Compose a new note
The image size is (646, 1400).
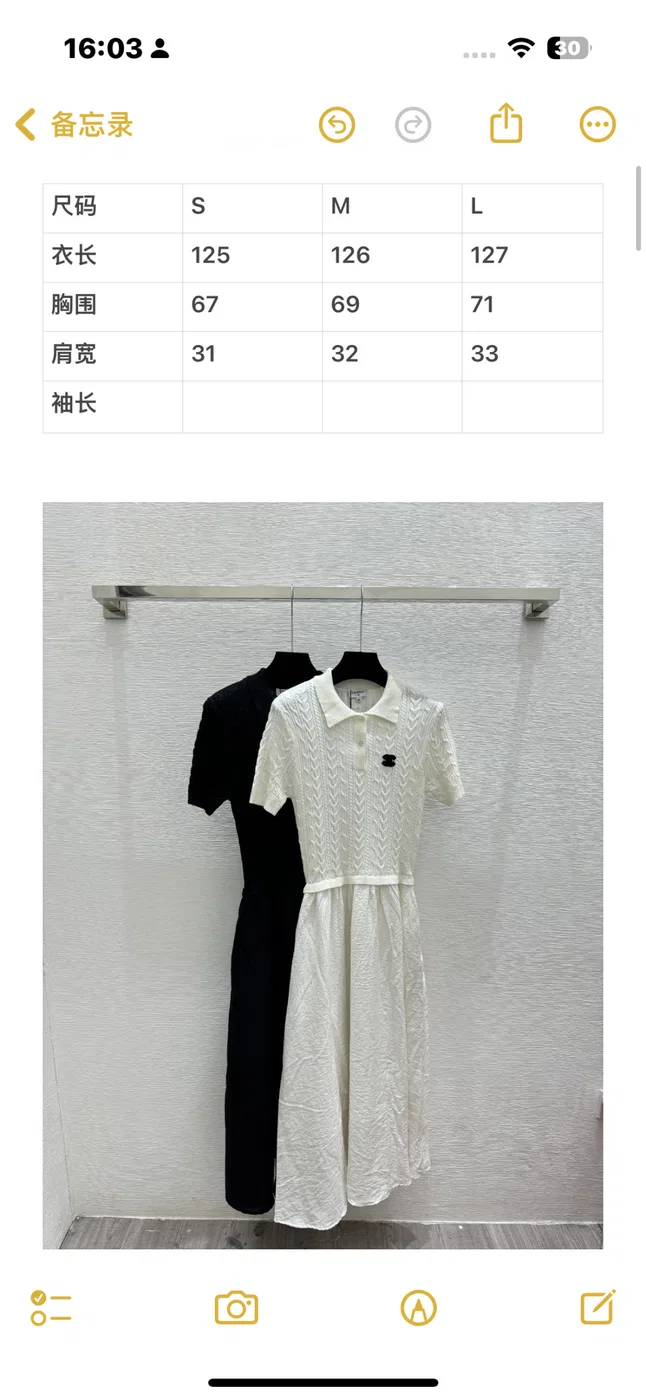[x=598, y=1306]
